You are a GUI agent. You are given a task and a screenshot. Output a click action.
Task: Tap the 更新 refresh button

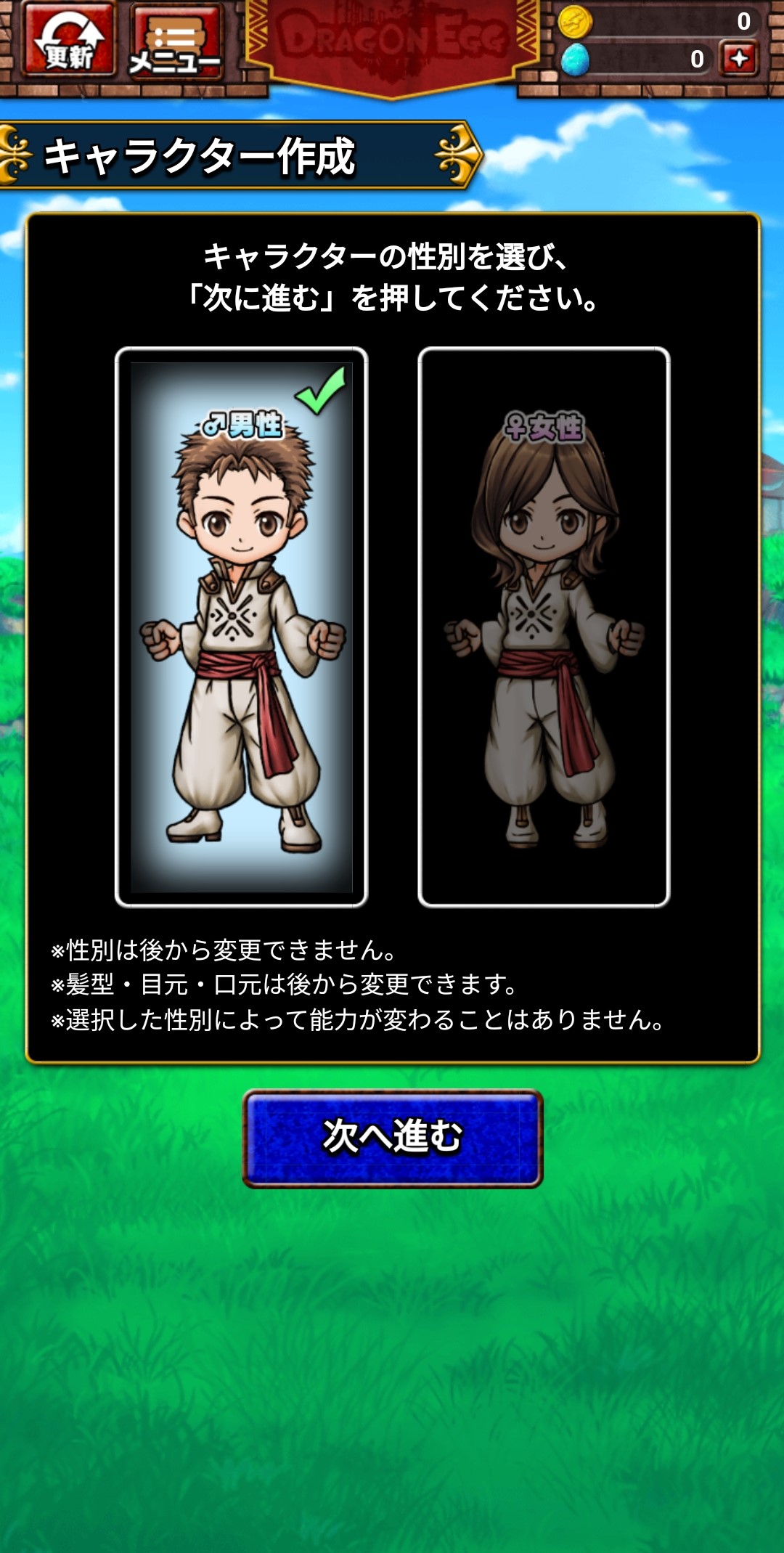[69, 40]
